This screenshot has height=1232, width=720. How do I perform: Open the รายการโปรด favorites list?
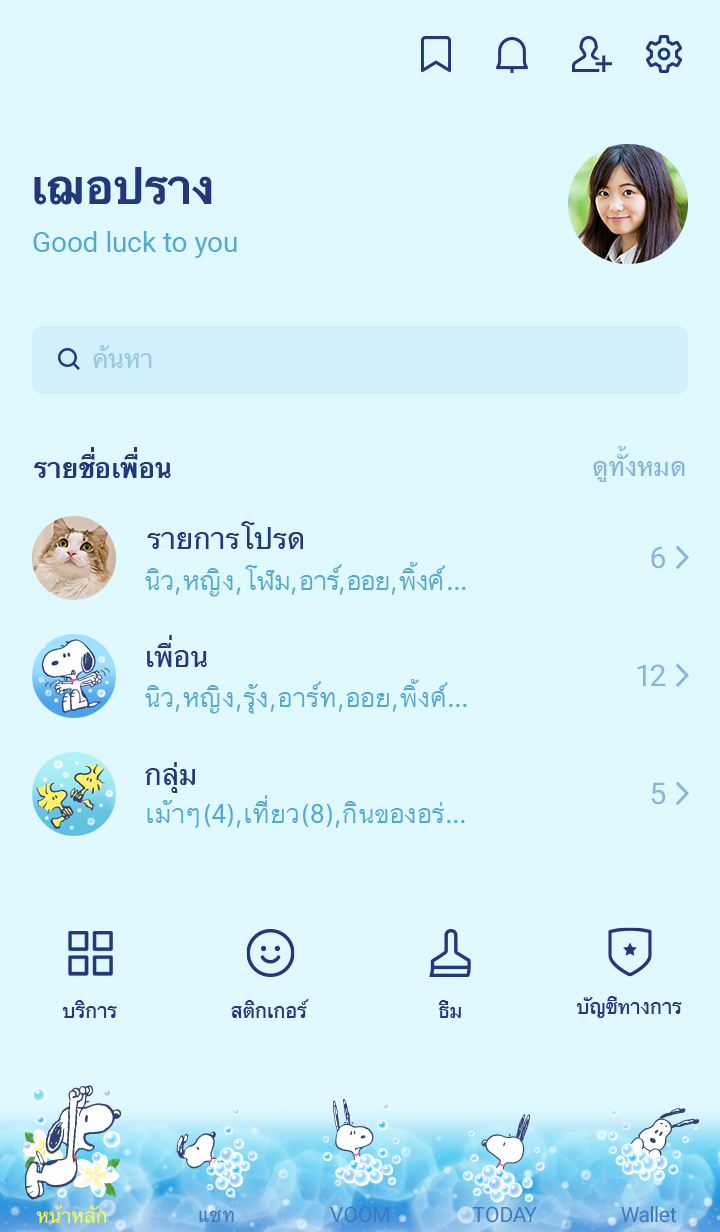[360, 558]
